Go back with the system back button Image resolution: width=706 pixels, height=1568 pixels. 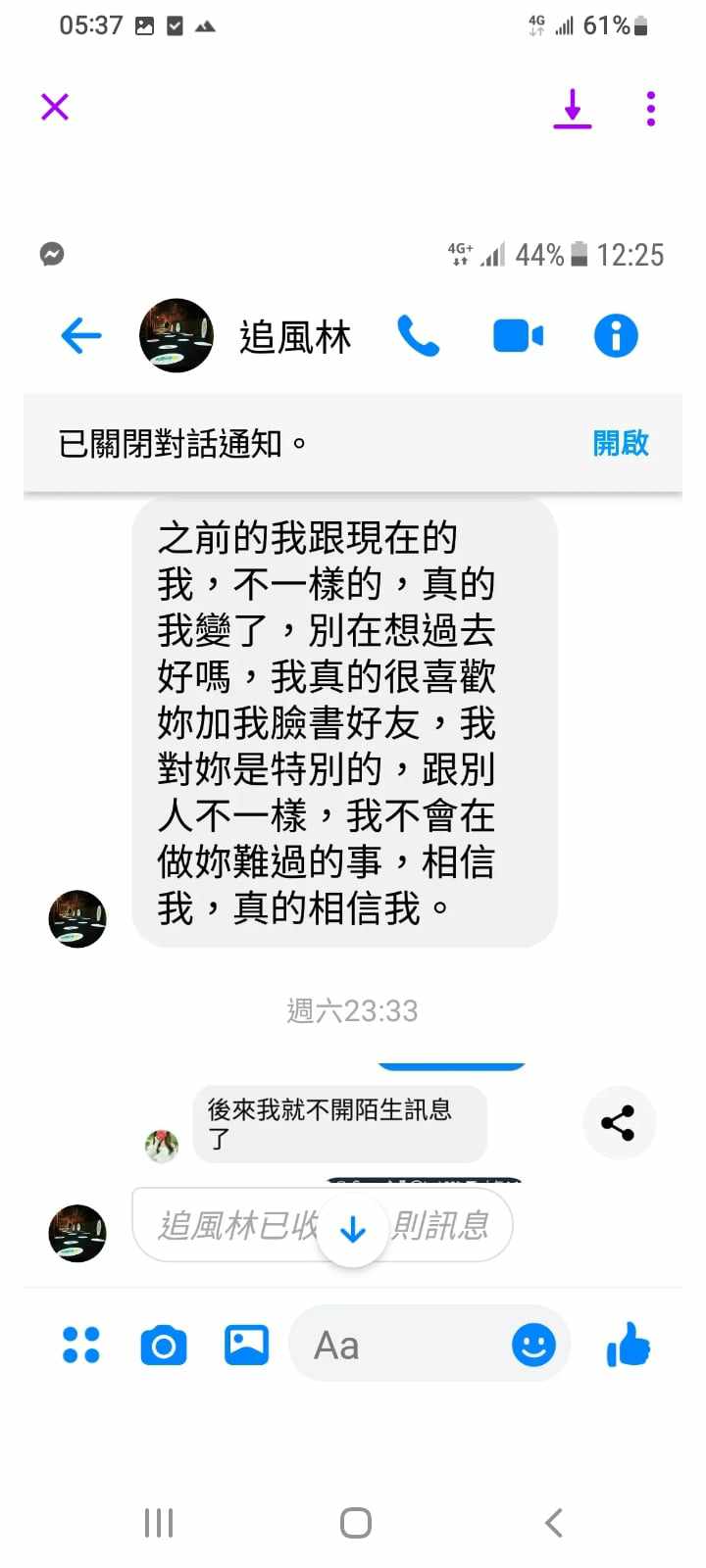553,1523
